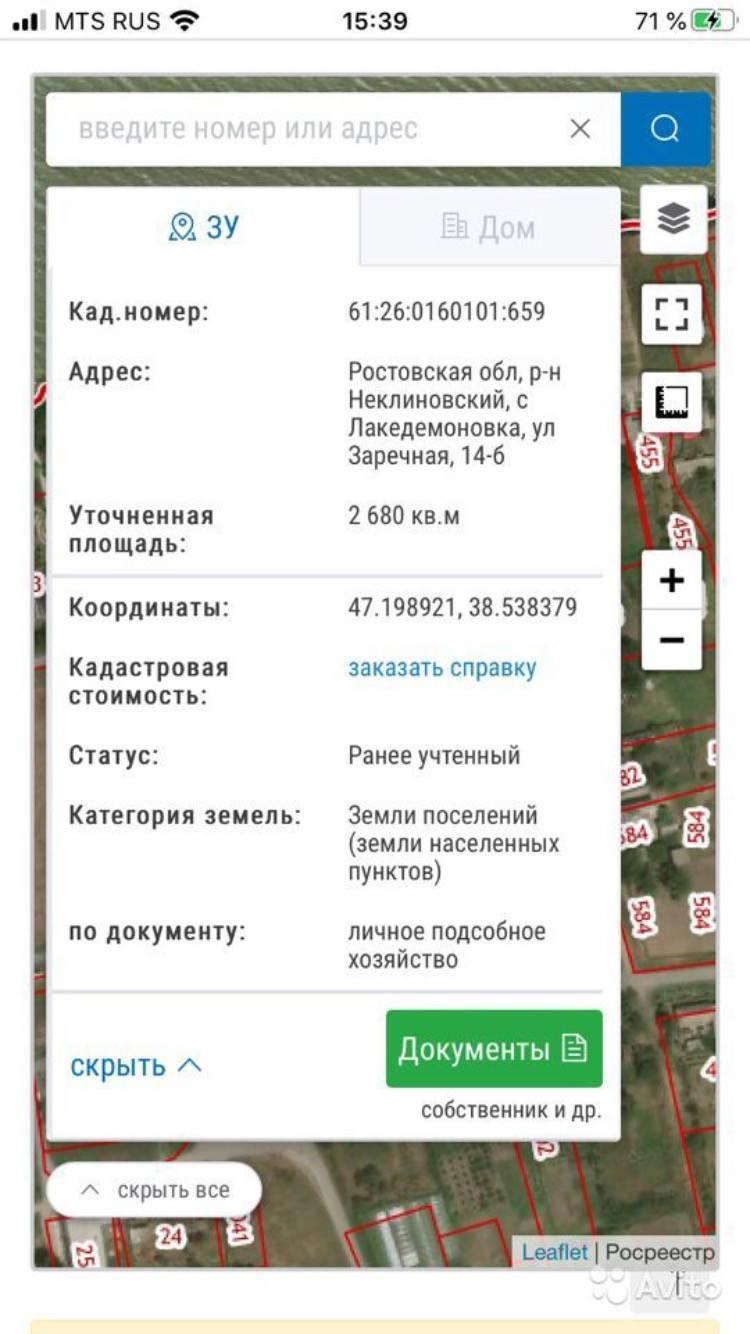Clear the search field with X
The width and height of the screenshot is (750, 1334).
pyautogui.click(x=580, y=129)
